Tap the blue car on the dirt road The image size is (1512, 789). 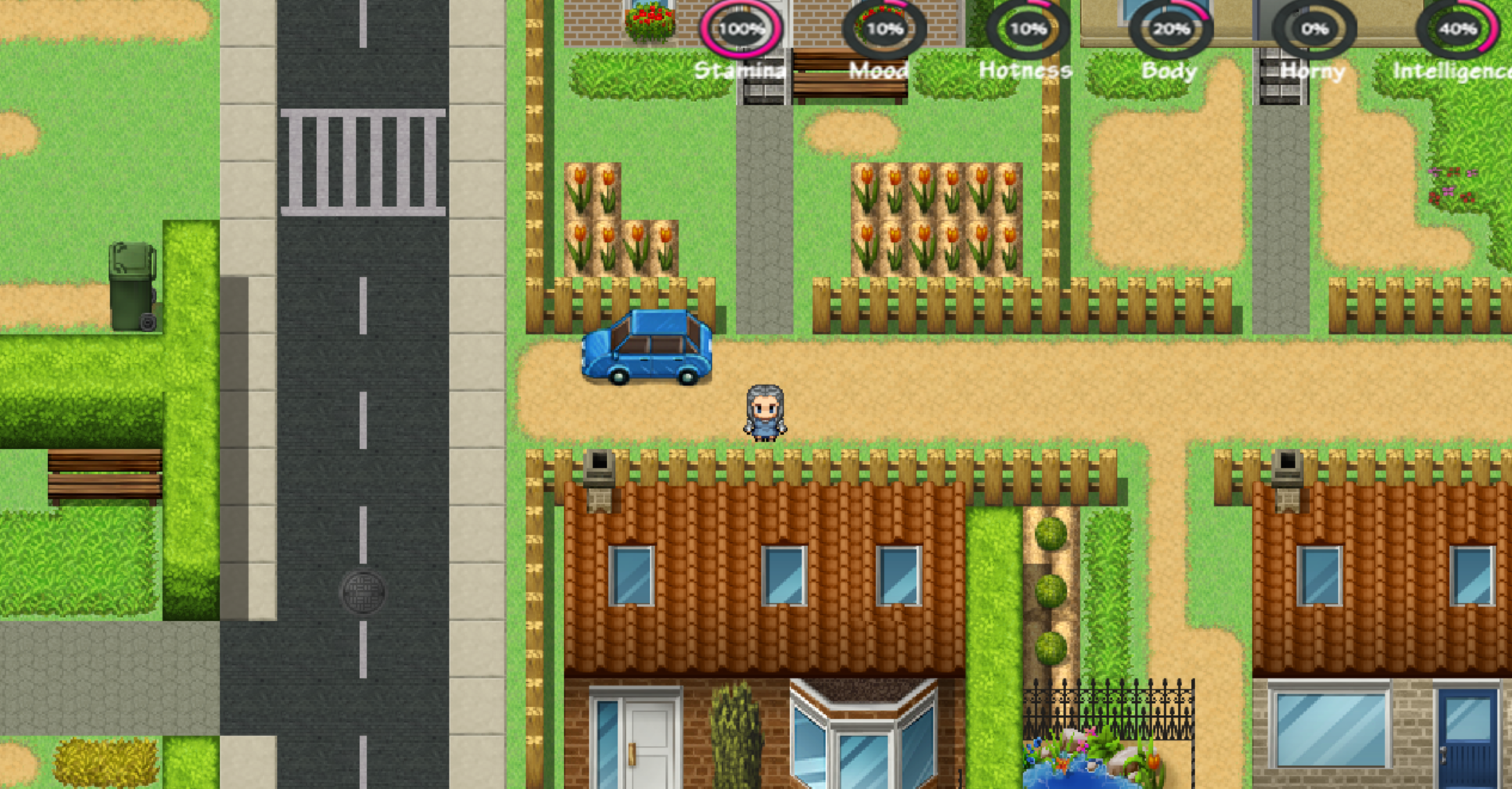647,348
